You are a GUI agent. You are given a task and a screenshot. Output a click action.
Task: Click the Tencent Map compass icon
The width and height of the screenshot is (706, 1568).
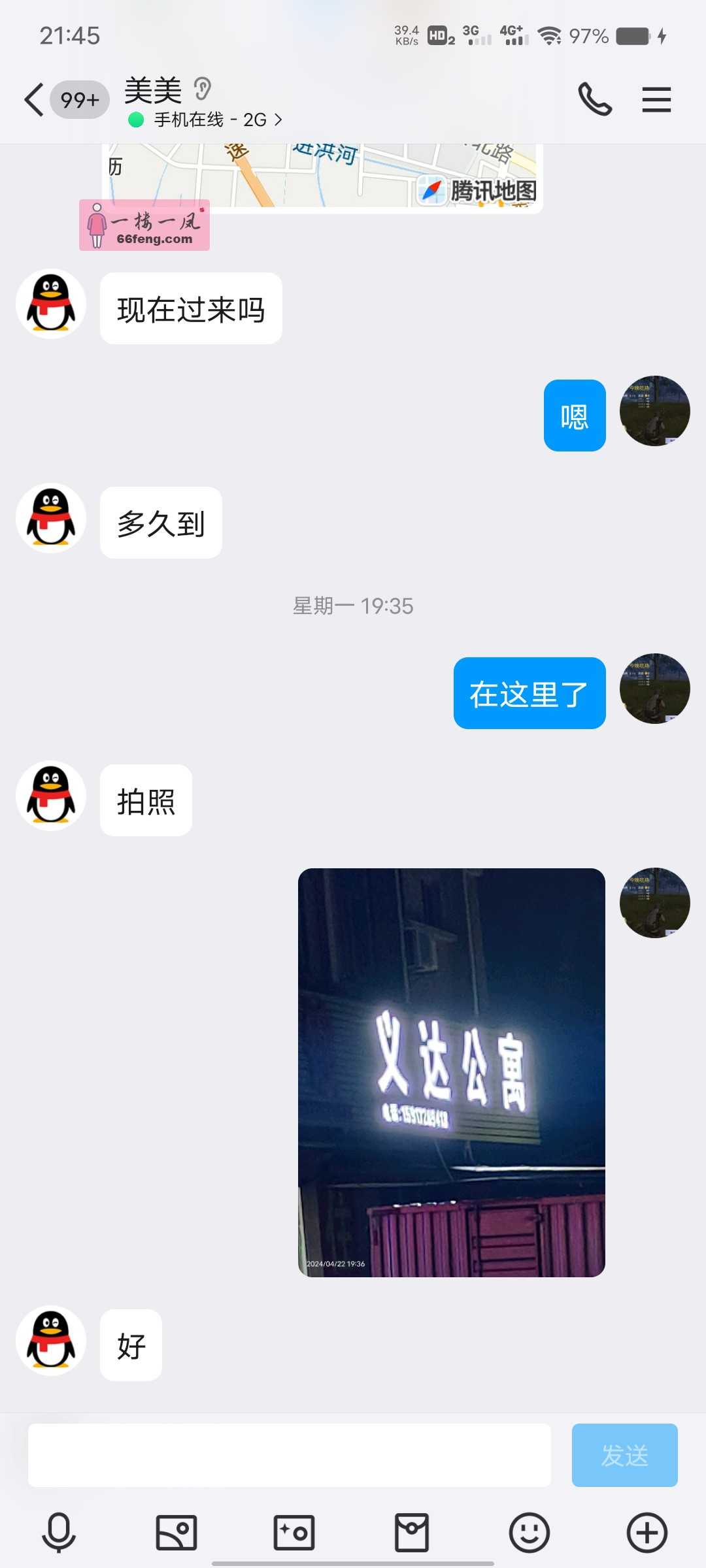[431, 190]
